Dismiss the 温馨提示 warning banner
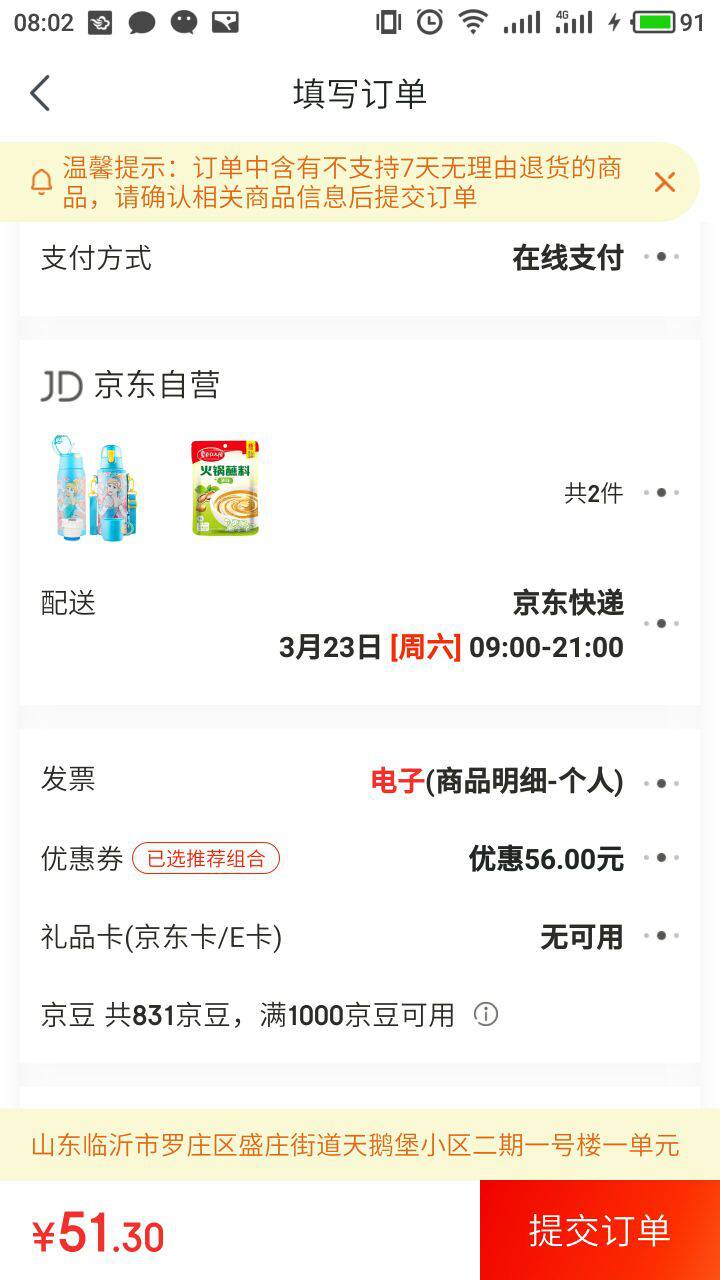The height and width of the screenshot is (1280, 720). (665, 182)
